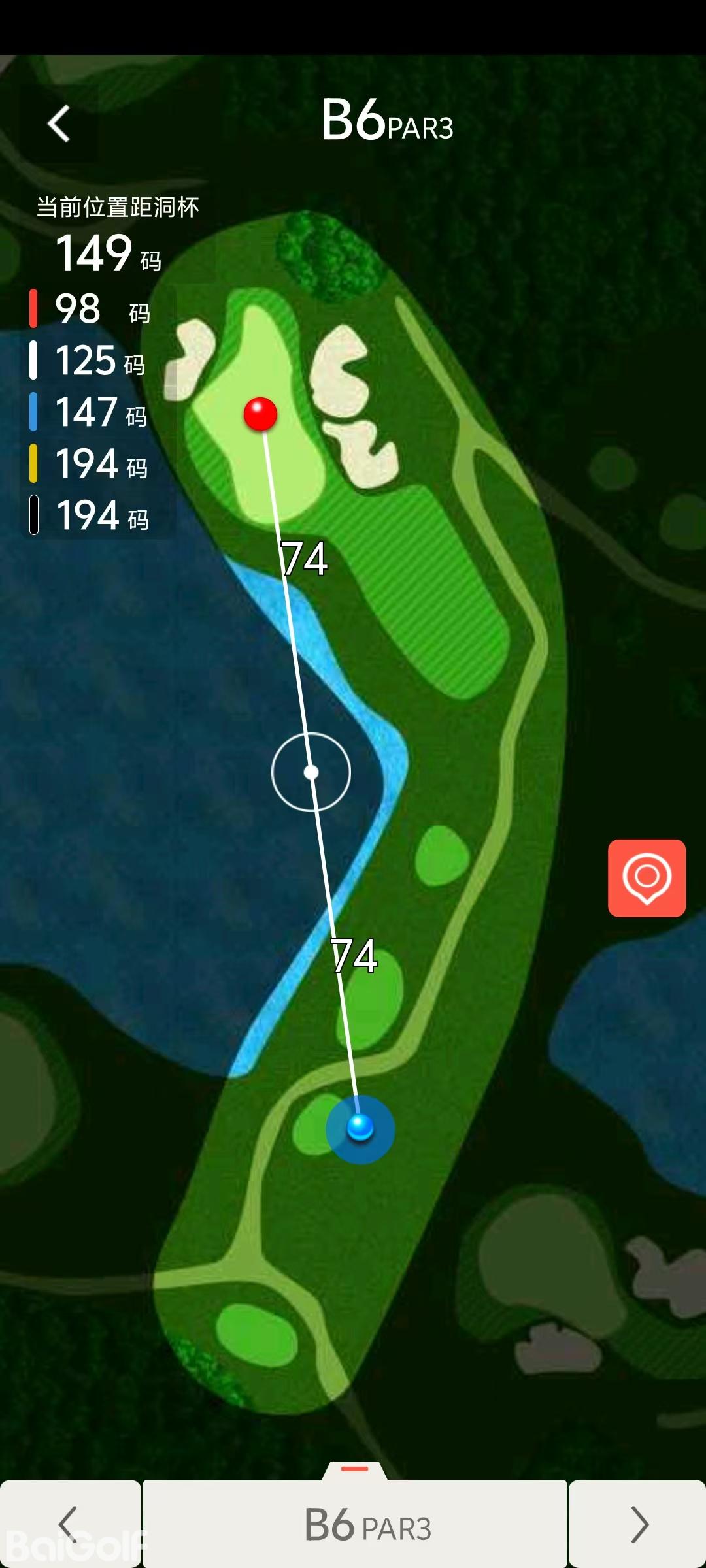Tap the red locate-position button
Screen dimensions: 706x1568
pyautogui.click(x=647, y=878)
